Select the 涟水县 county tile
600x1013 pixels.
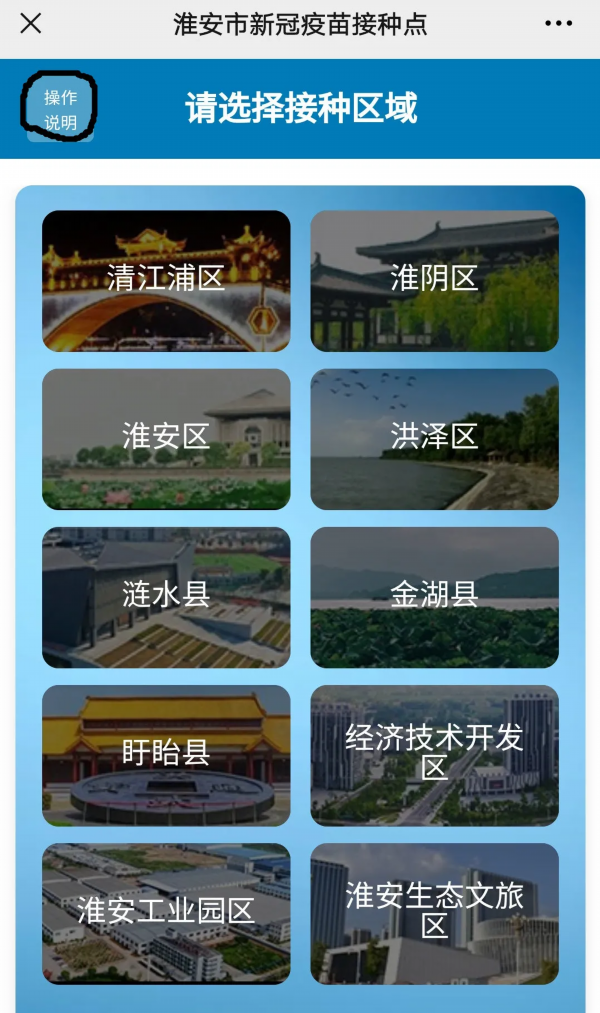(166, 596)
